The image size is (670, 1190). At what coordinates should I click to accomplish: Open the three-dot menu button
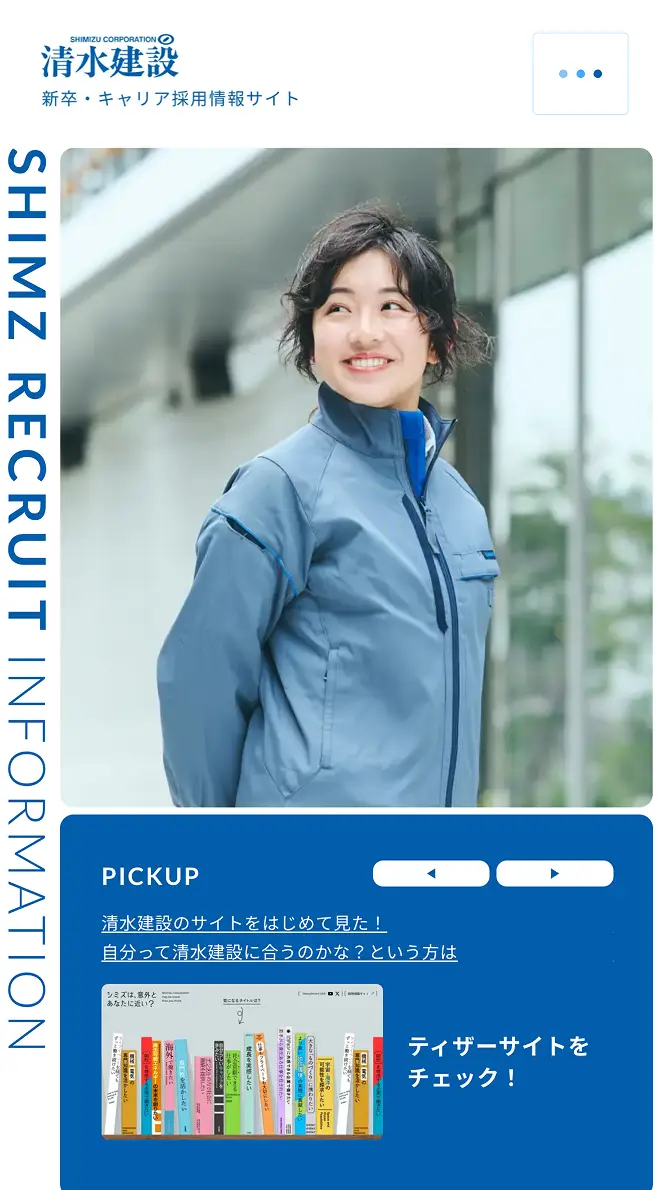click(x=580, y=73)
